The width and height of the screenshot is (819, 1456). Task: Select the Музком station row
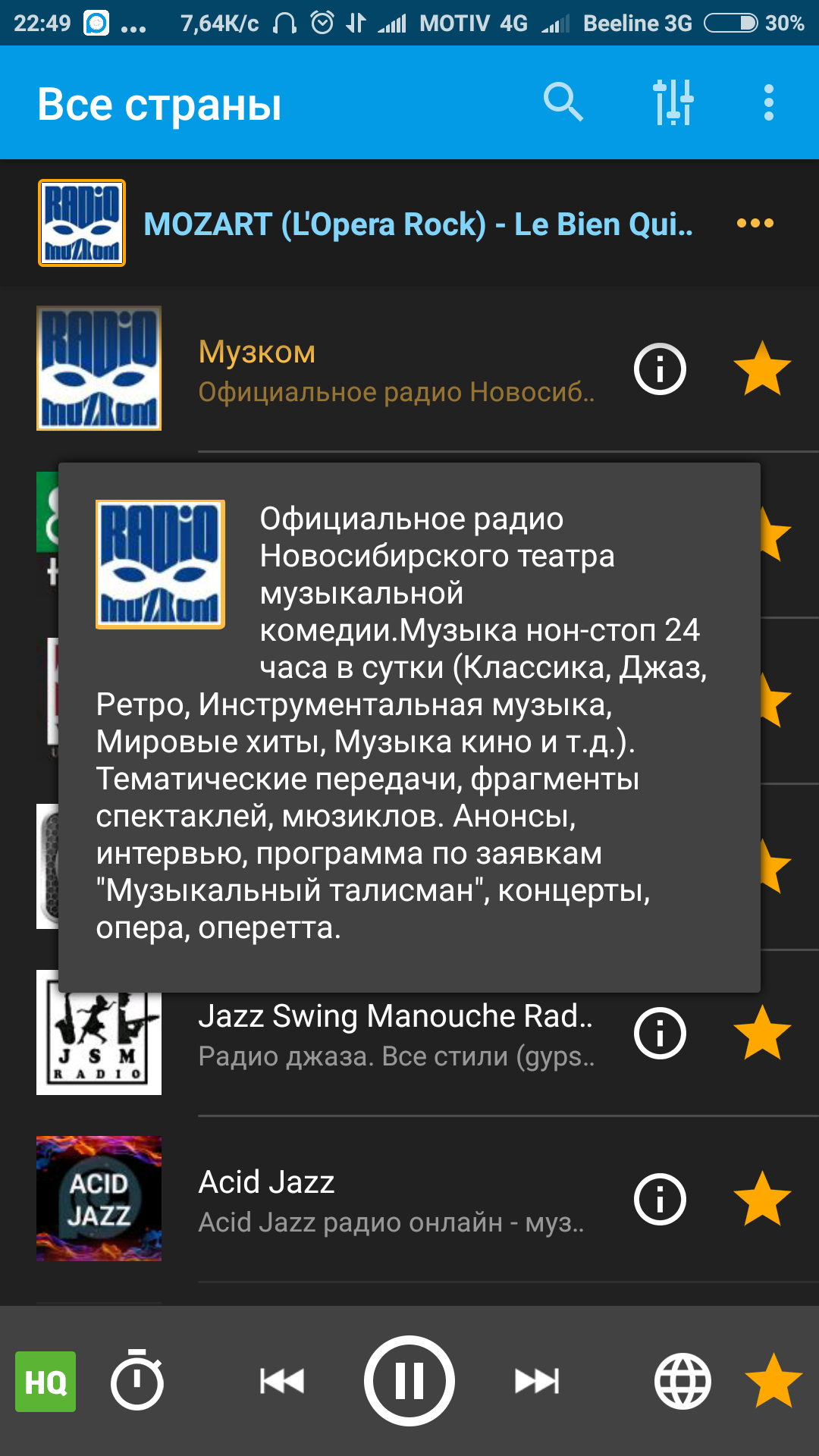coord(409,369)
